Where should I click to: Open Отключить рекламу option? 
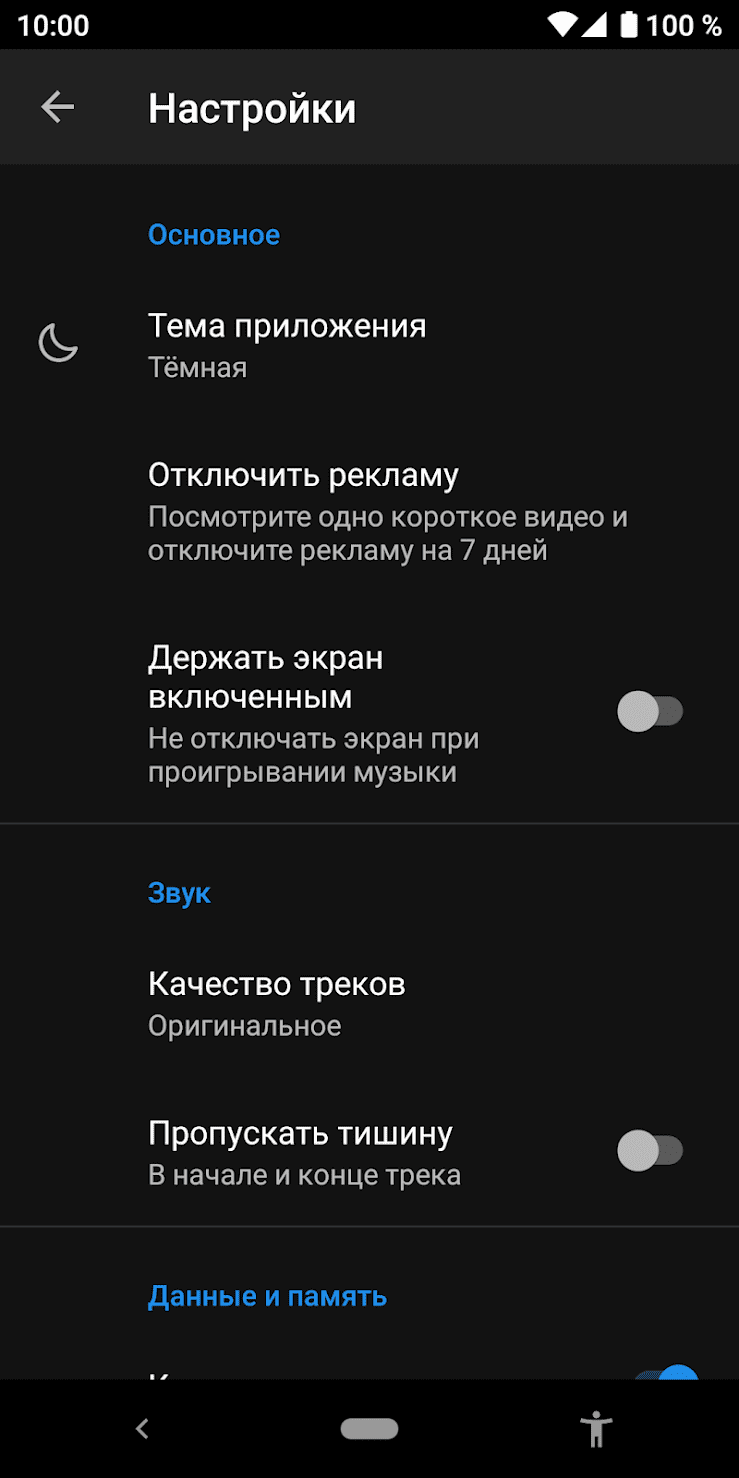(369, 511)
